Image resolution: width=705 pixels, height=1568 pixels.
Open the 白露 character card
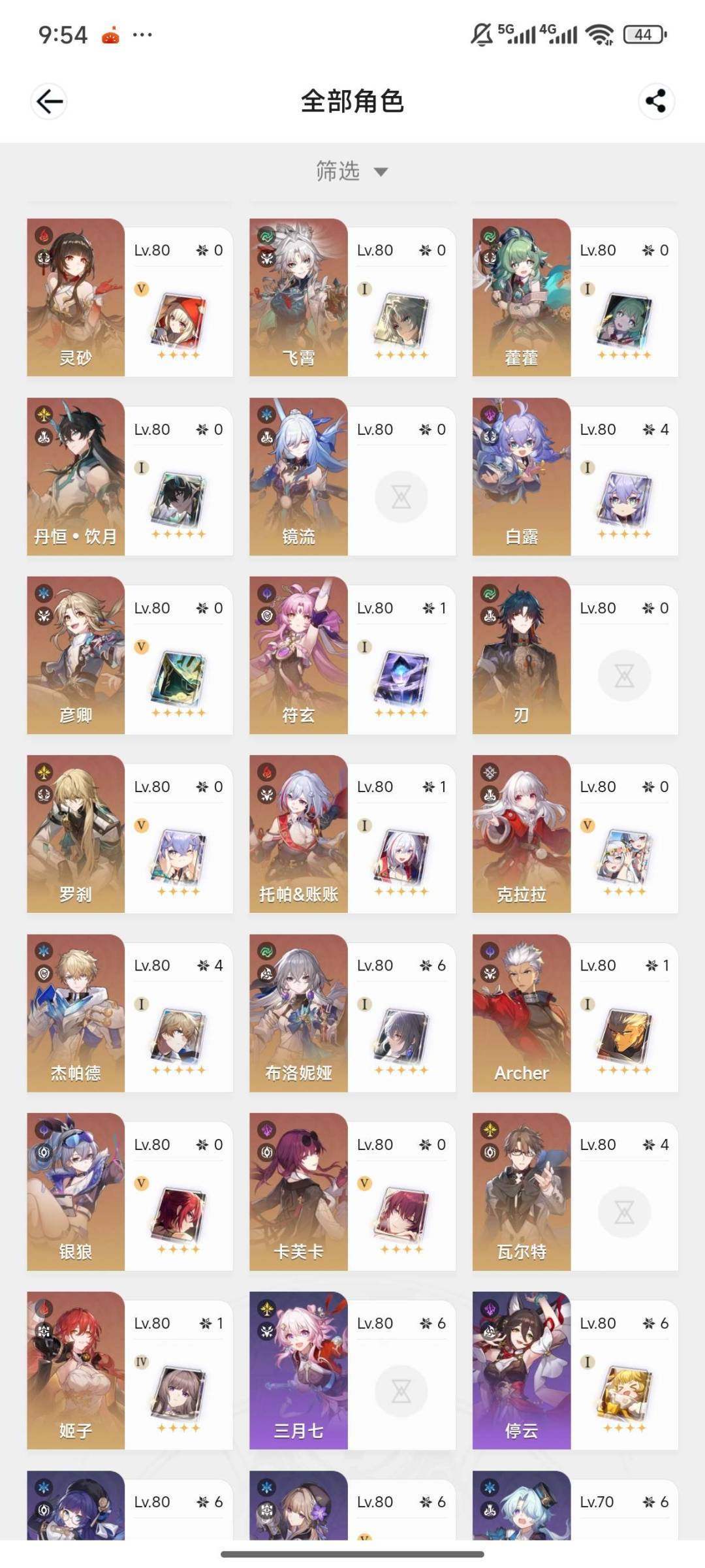[x=575, y=476]
